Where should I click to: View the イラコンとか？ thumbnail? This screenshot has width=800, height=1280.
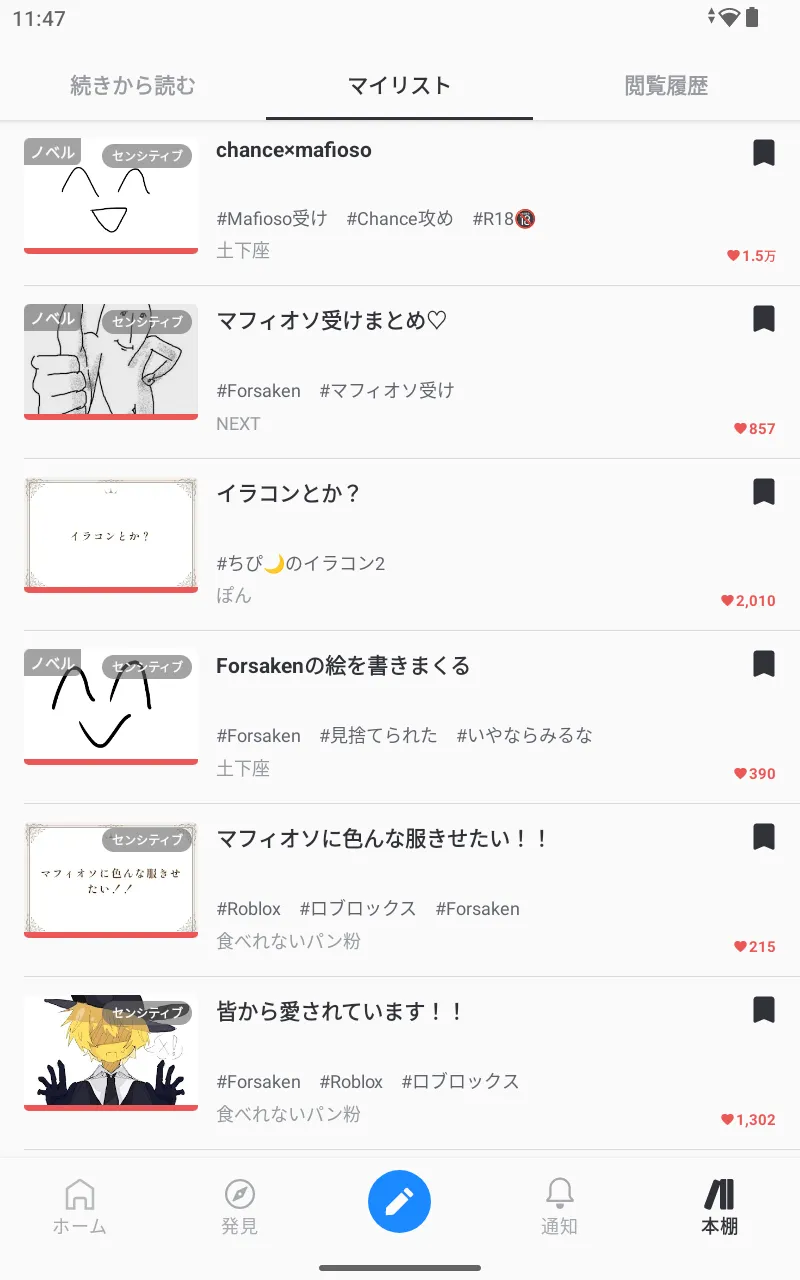pos(111,535)
